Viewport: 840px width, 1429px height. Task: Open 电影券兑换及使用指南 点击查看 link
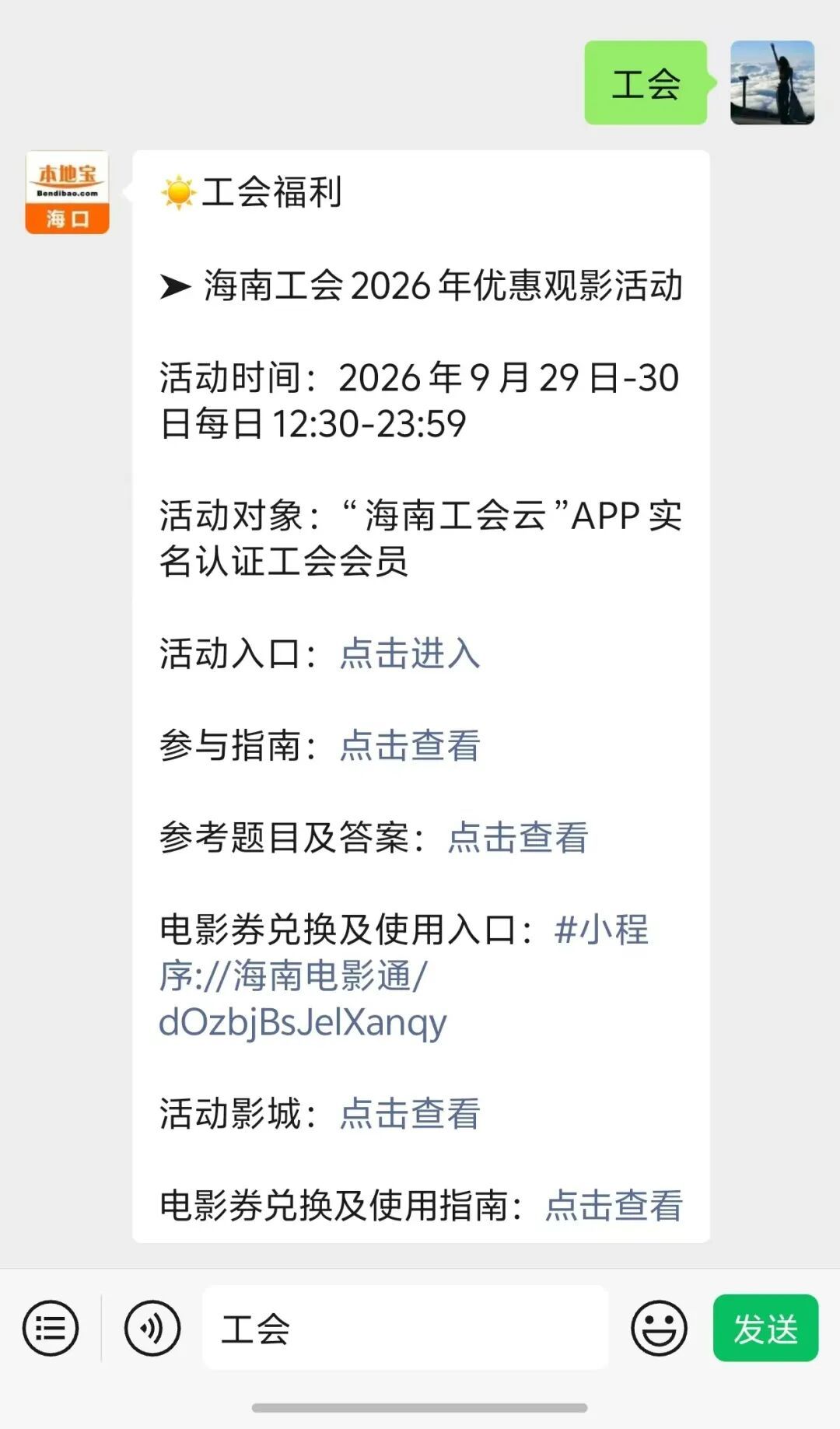pyautogui.click(x=614, y=1205)
